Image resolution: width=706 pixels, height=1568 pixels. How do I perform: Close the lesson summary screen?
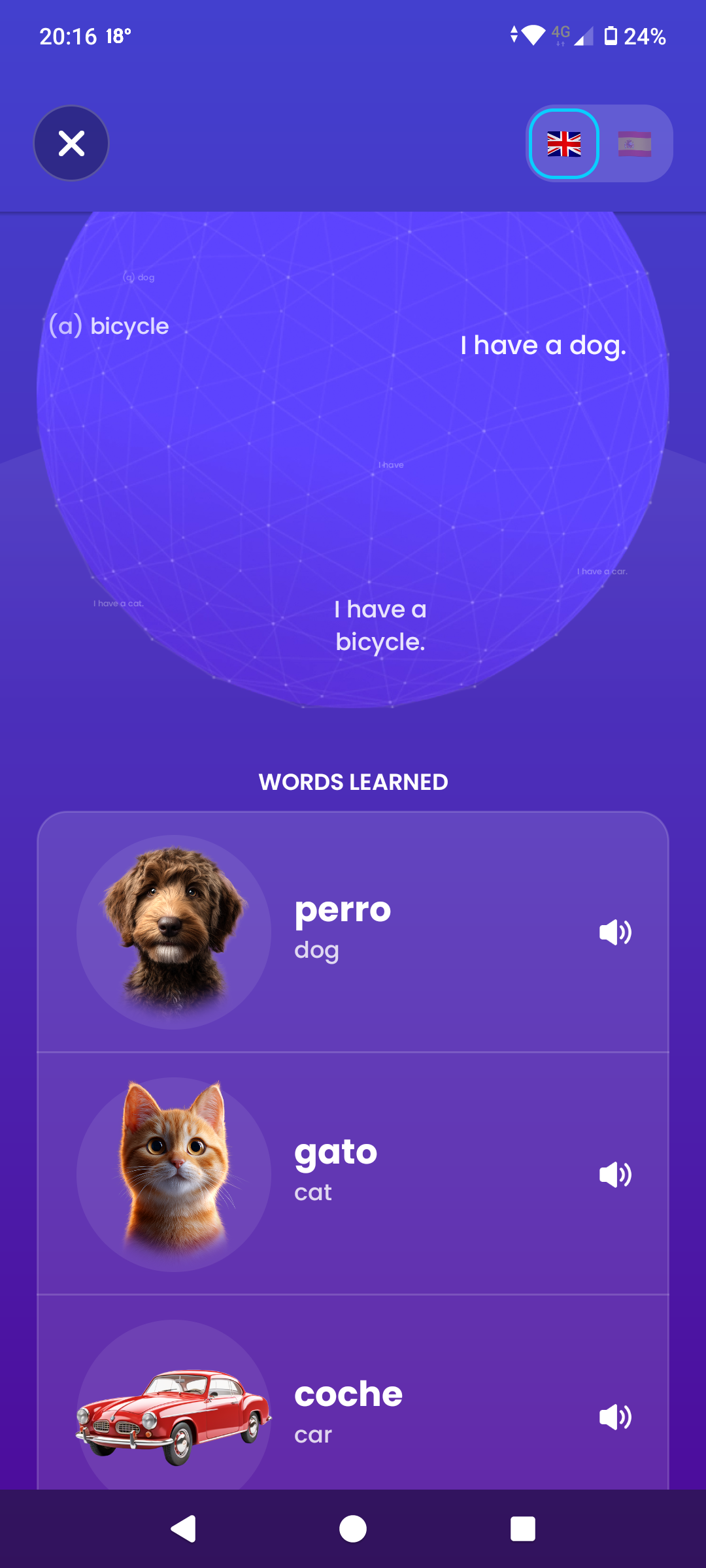point(71,143)
